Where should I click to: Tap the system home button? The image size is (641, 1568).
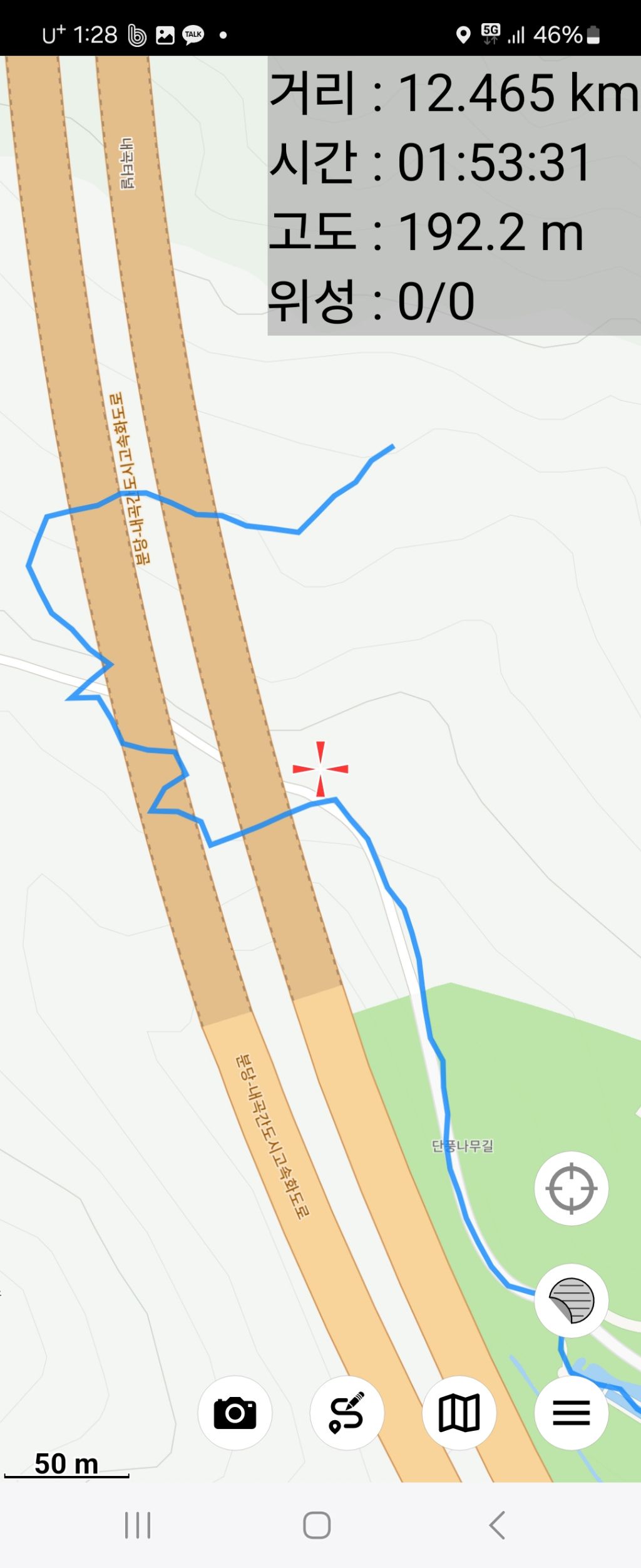coord(317,1525)
